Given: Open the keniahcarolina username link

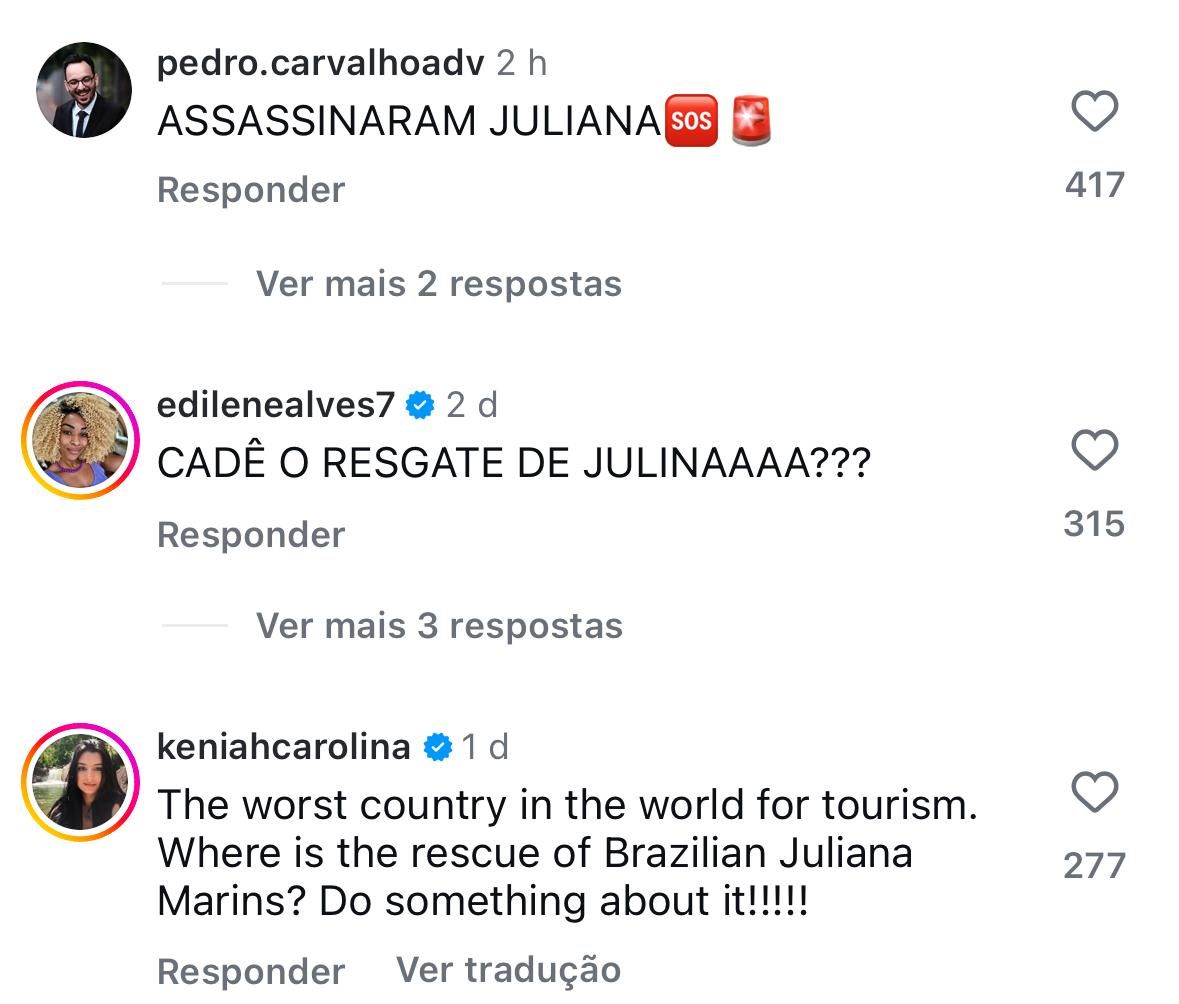Looking at the screenshot, I should (x=284, y=747).
